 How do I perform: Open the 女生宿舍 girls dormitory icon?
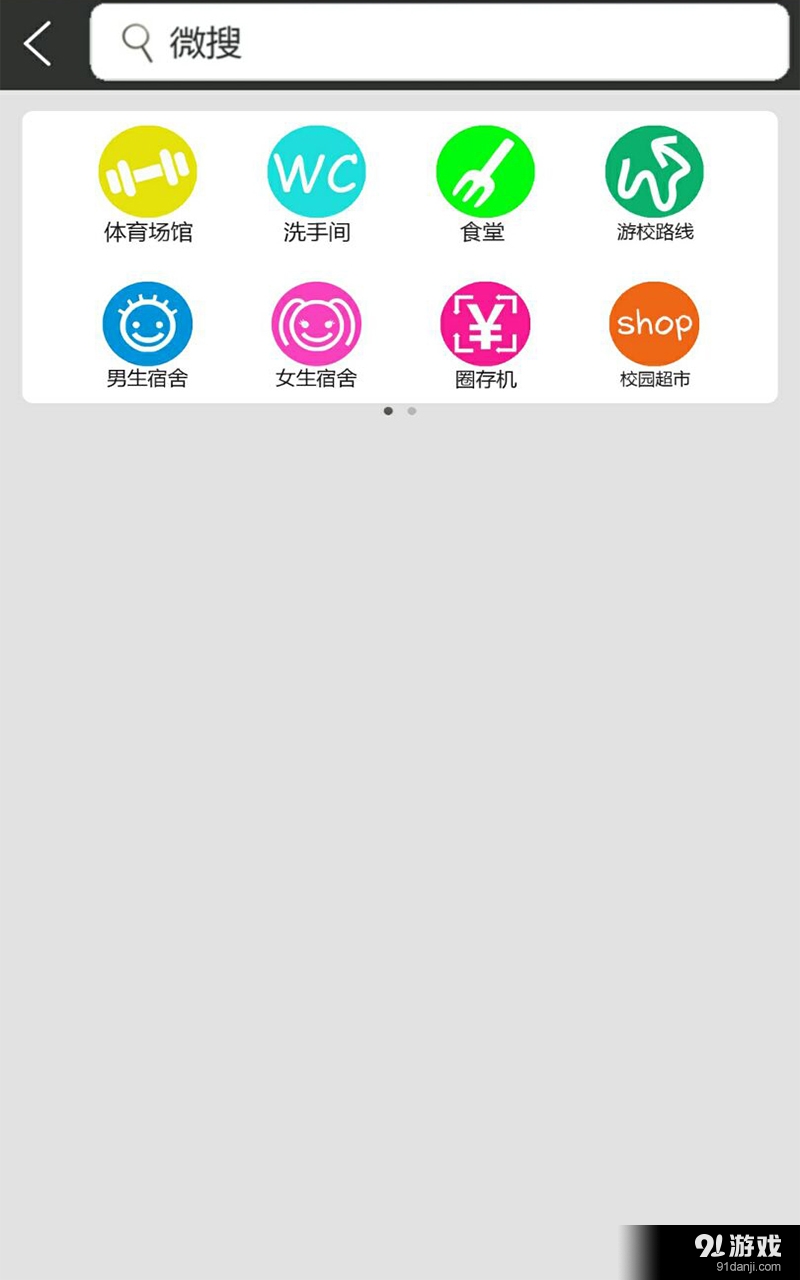pyautogui.click(x=315, y=322)
